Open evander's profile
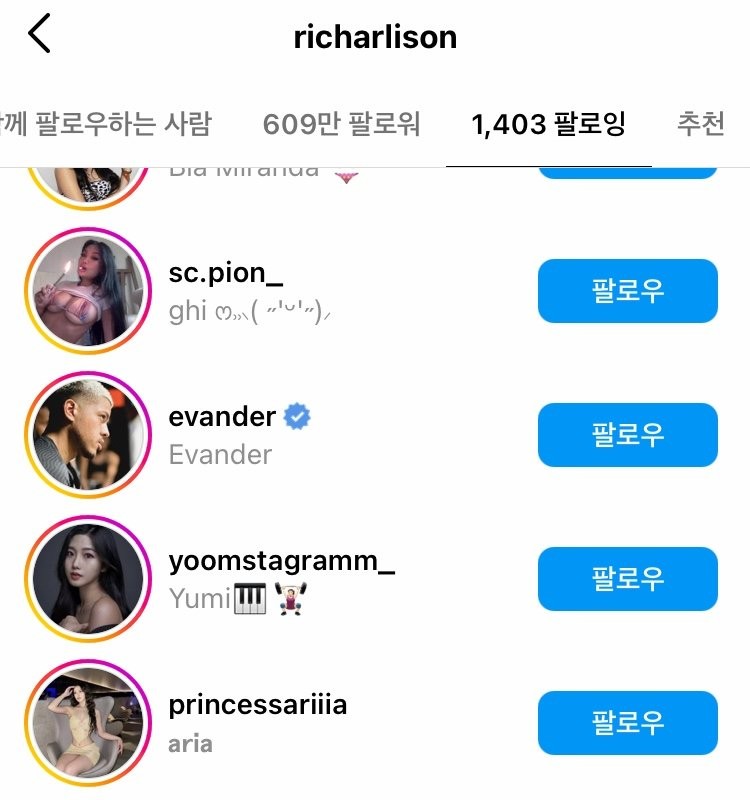 [x=222, y=418]
